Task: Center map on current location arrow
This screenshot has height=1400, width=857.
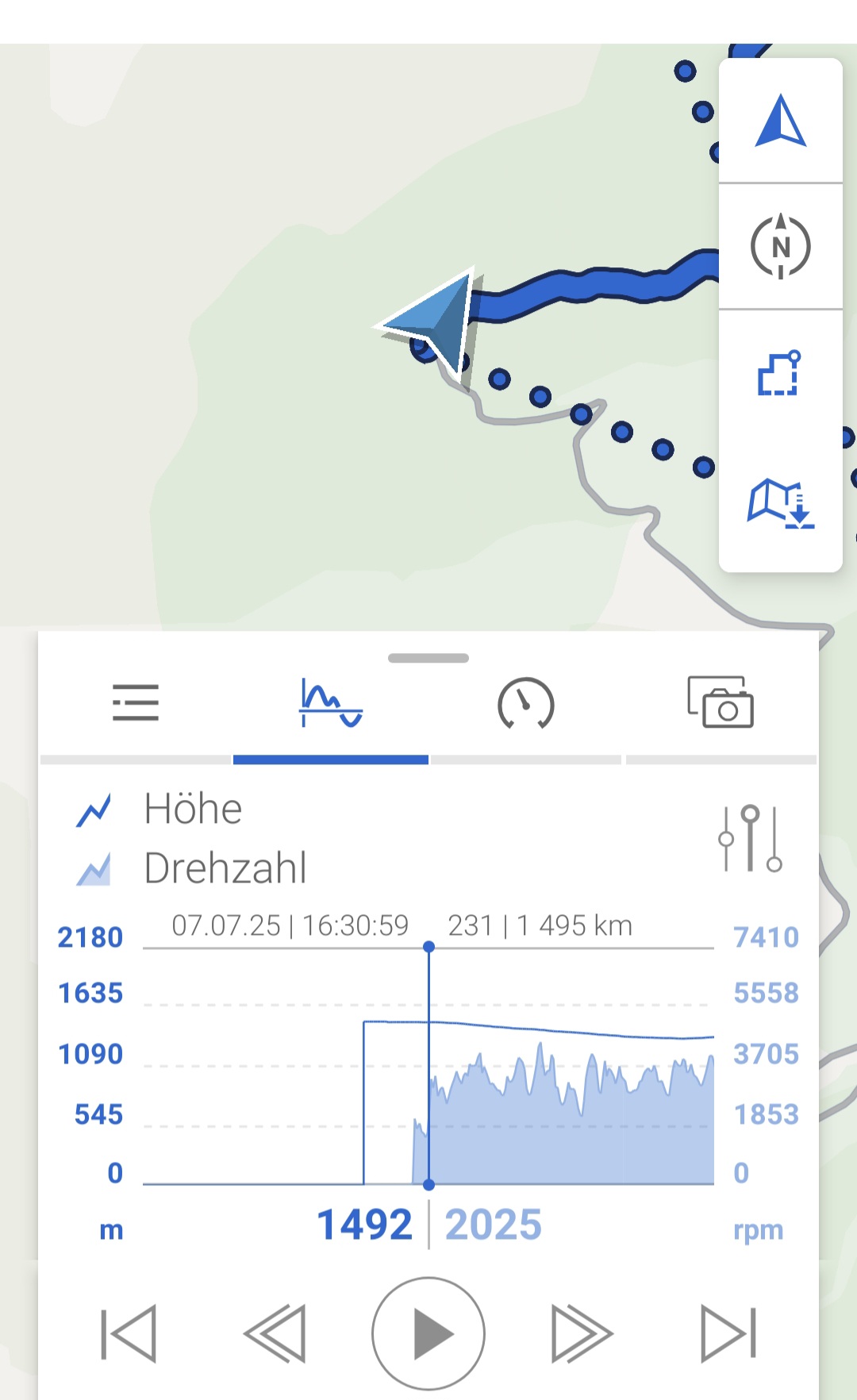Action: click(781, 121)
